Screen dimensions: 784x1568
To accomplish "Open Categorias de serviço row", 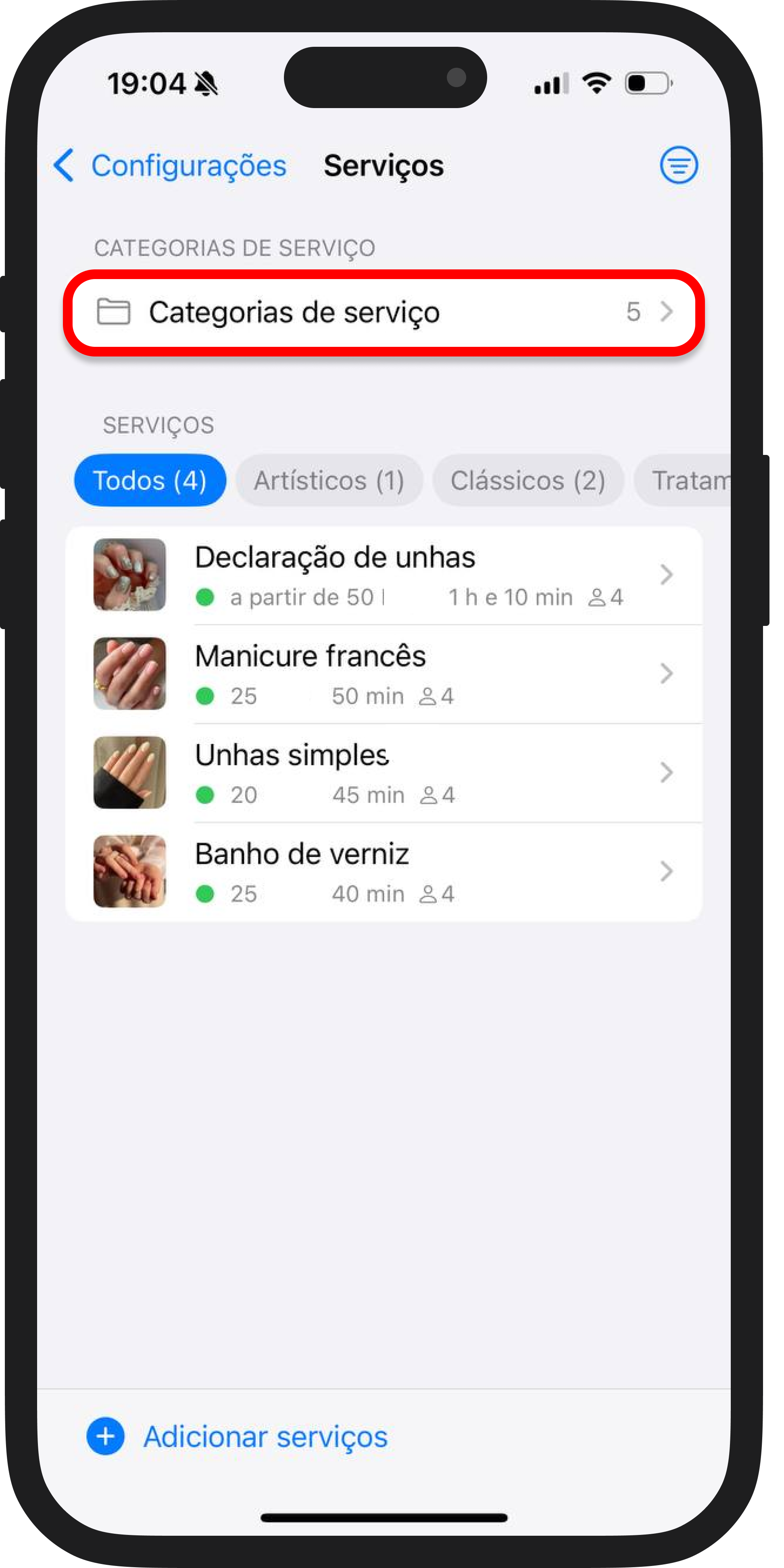I will 384,312.
